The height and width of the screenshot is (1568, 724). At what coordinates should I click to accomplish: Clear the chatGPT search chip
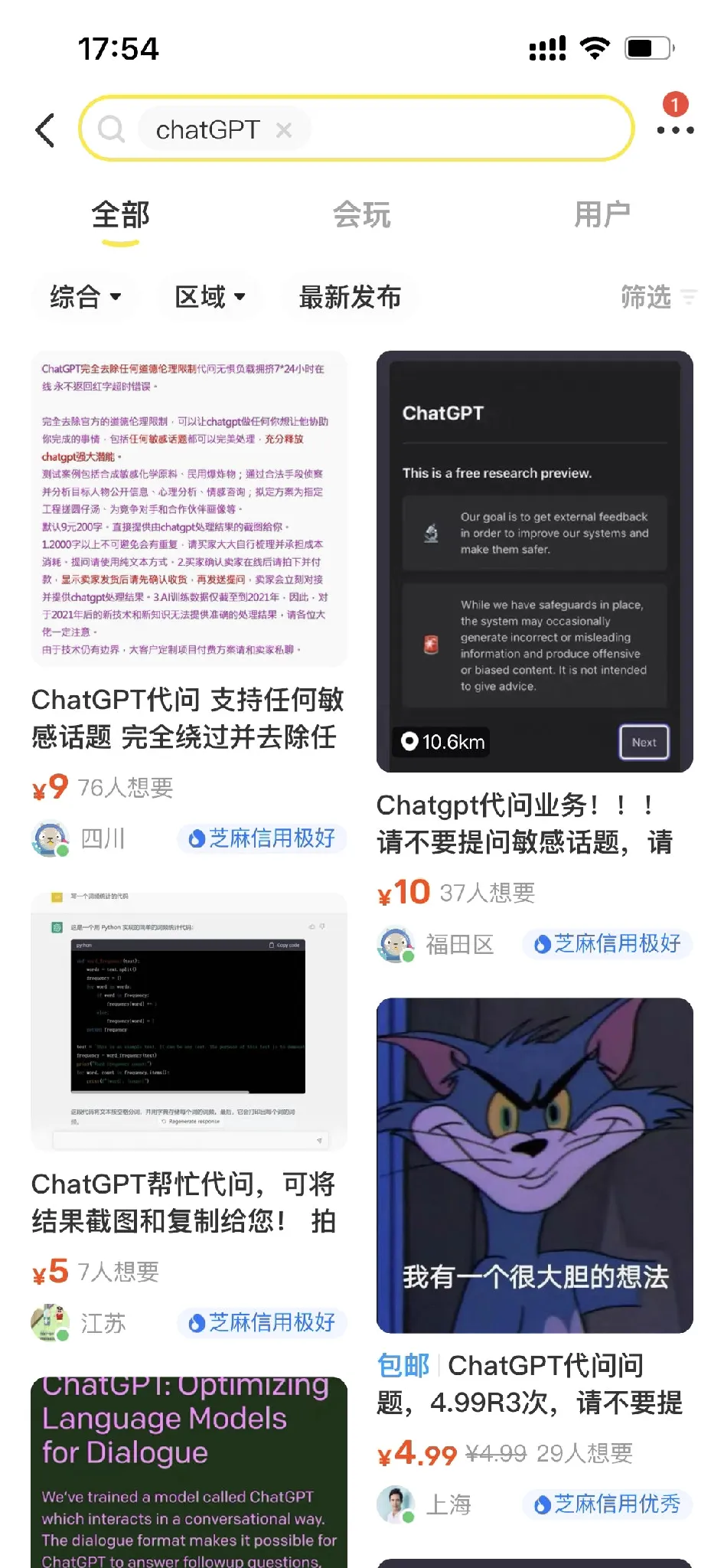(x=284, y=130)
